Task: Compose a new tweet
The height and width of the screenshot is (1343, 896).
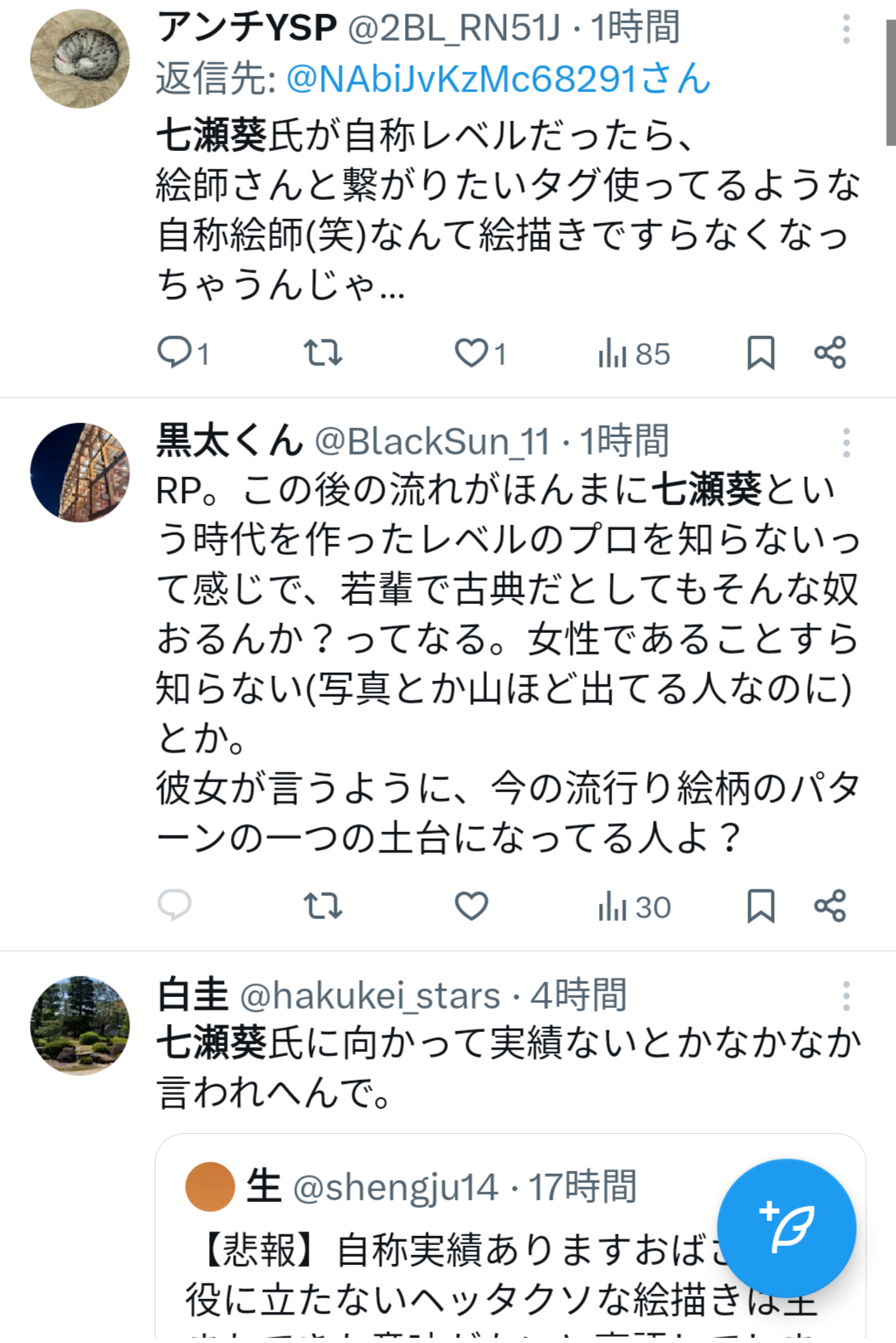Action: point(786,1228)
